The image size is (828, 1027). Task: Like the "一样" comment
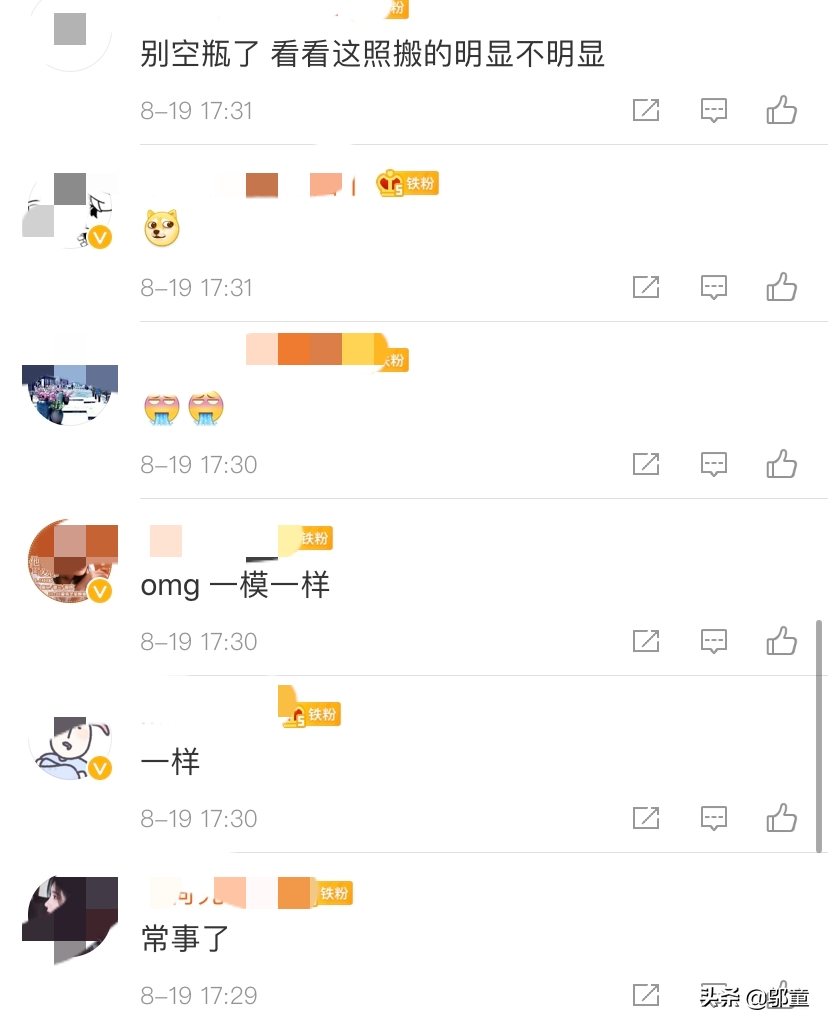point(781,818)
